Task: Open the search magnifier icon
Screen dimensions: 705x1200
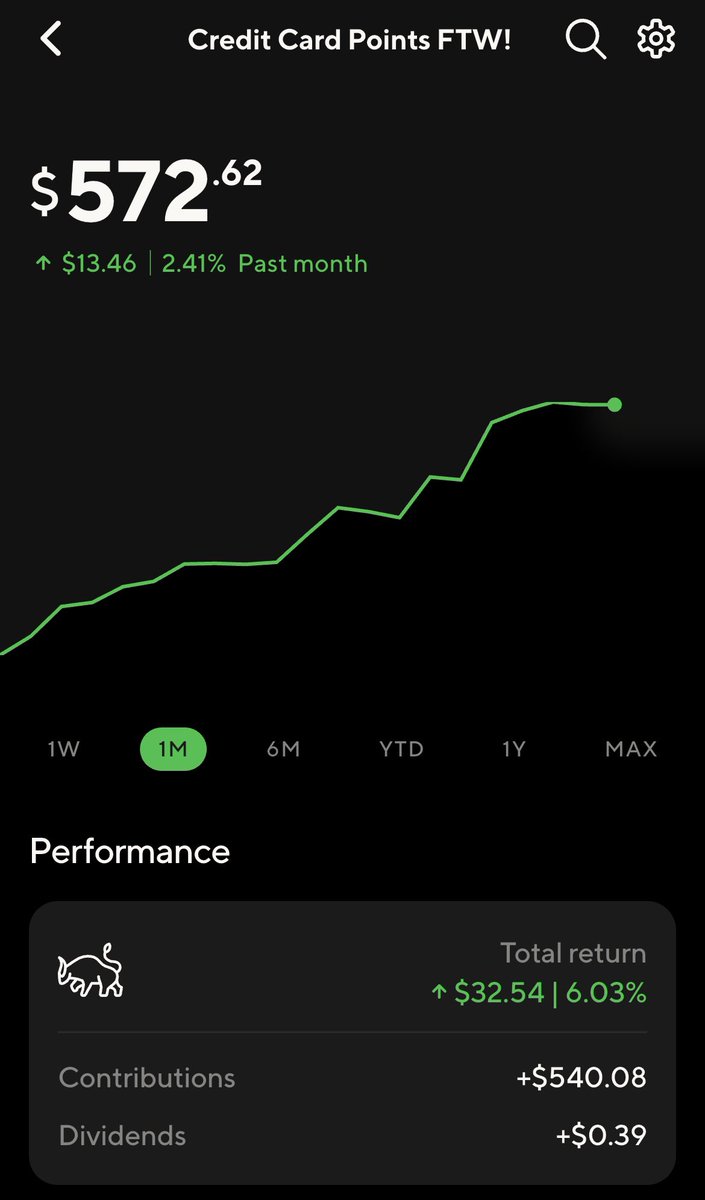Action: point(586,40)
